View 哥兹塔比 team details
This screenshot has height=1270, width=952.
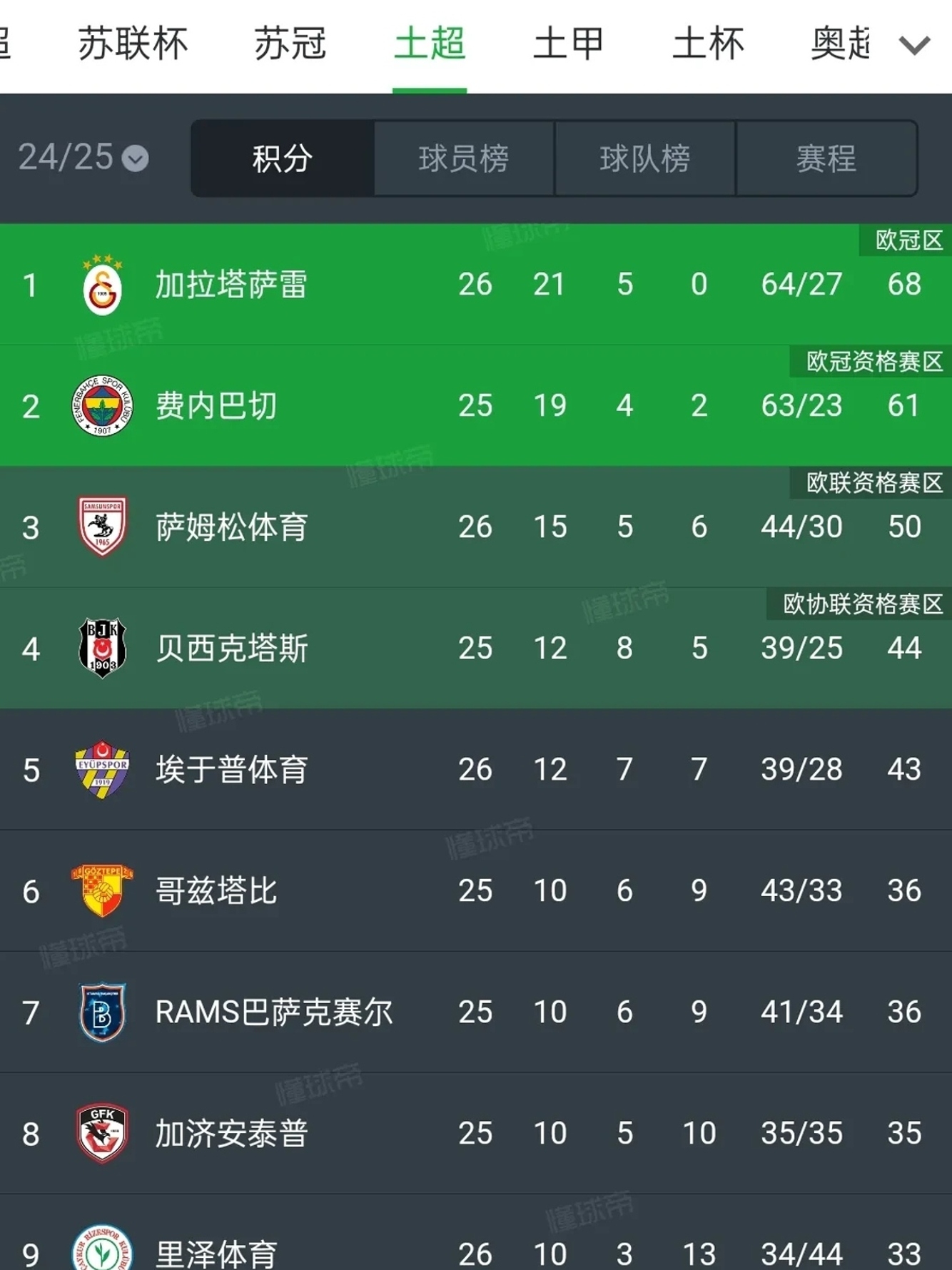(216, 891)
